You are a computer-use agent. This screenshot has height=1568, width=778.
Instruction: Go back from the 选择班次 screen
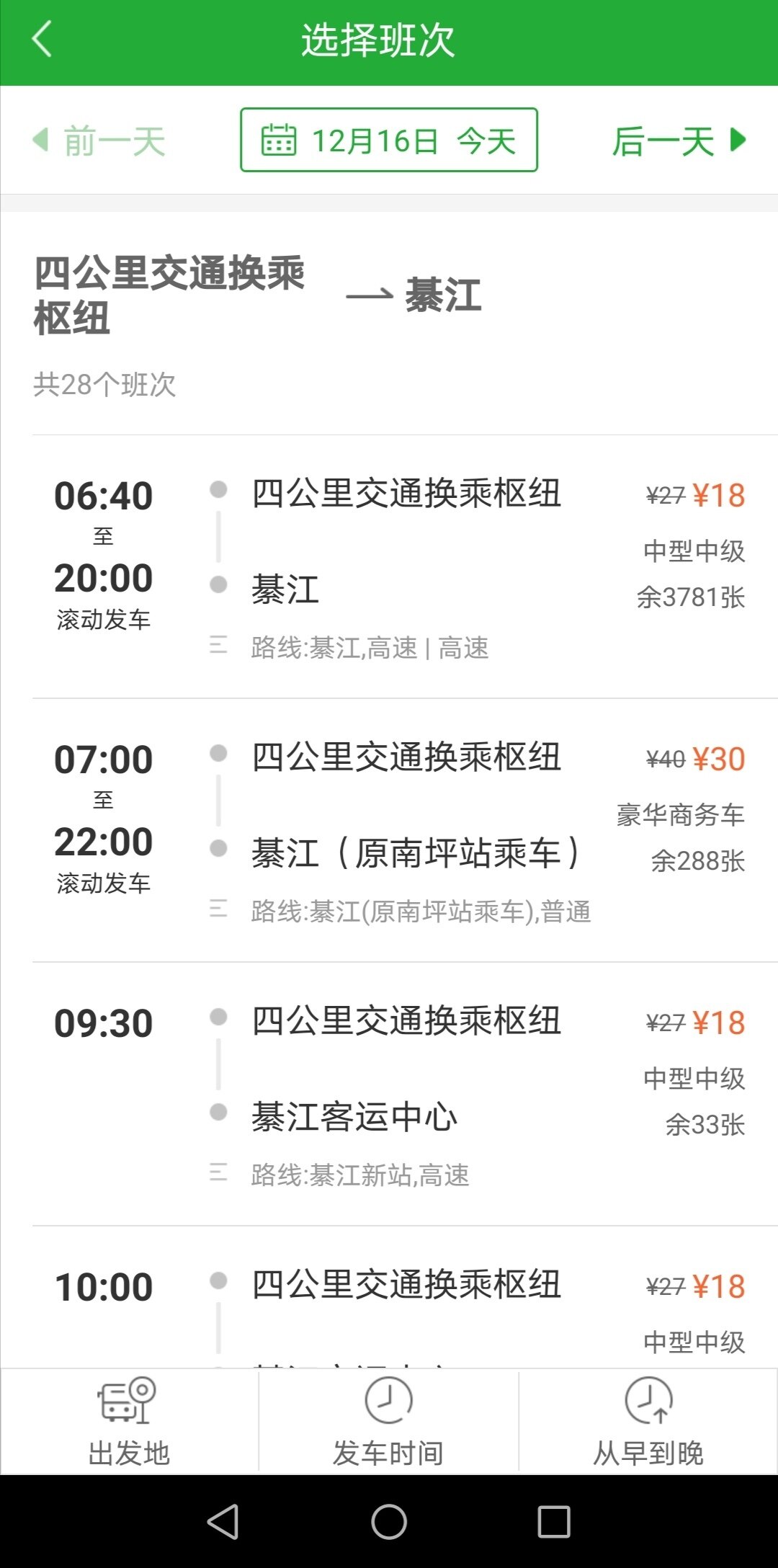[x=42, y=40]
